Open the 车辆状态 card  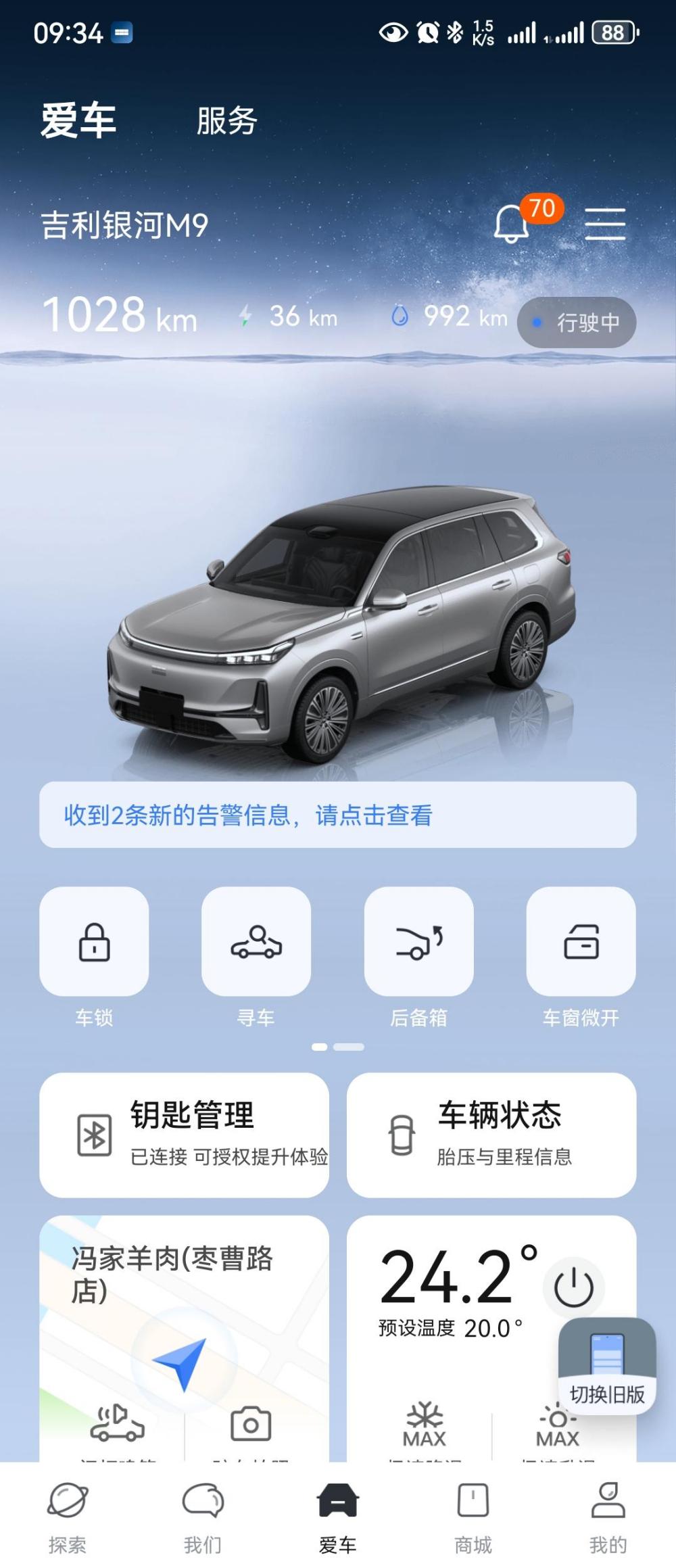(491, 1135)
